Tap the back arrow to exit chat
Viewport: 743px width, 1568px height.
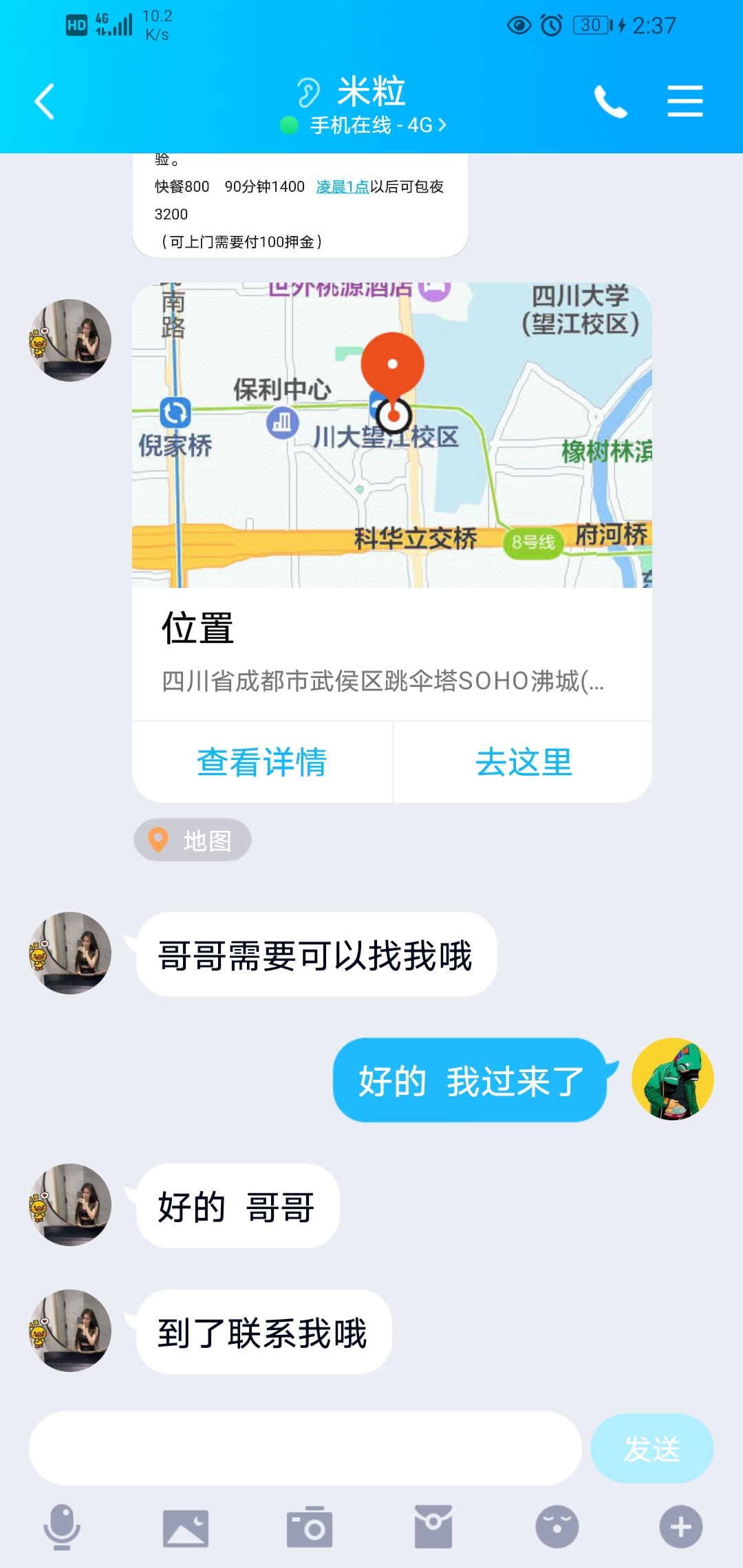(43, 102)
